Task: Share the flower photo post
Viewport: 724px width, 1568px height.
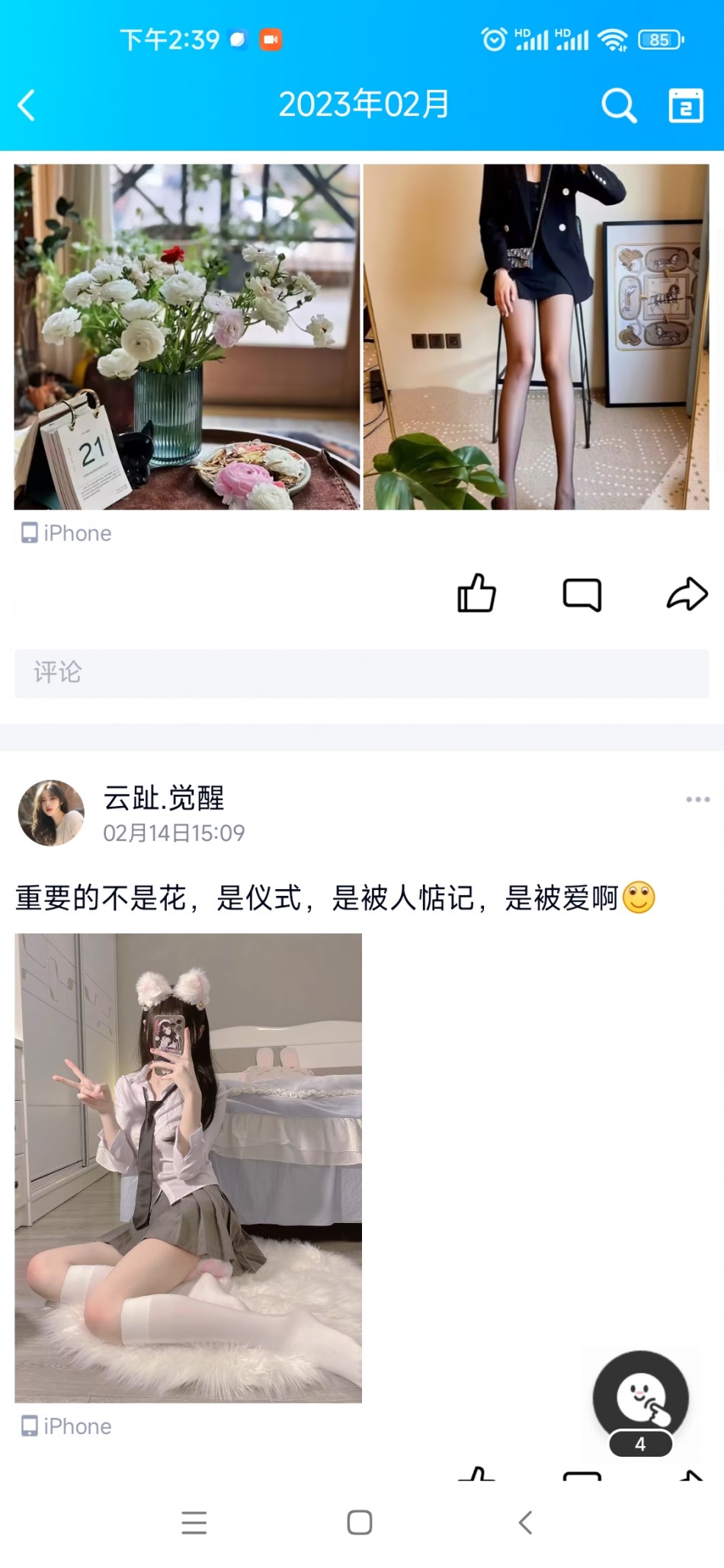Action: (x=687, y=594)
